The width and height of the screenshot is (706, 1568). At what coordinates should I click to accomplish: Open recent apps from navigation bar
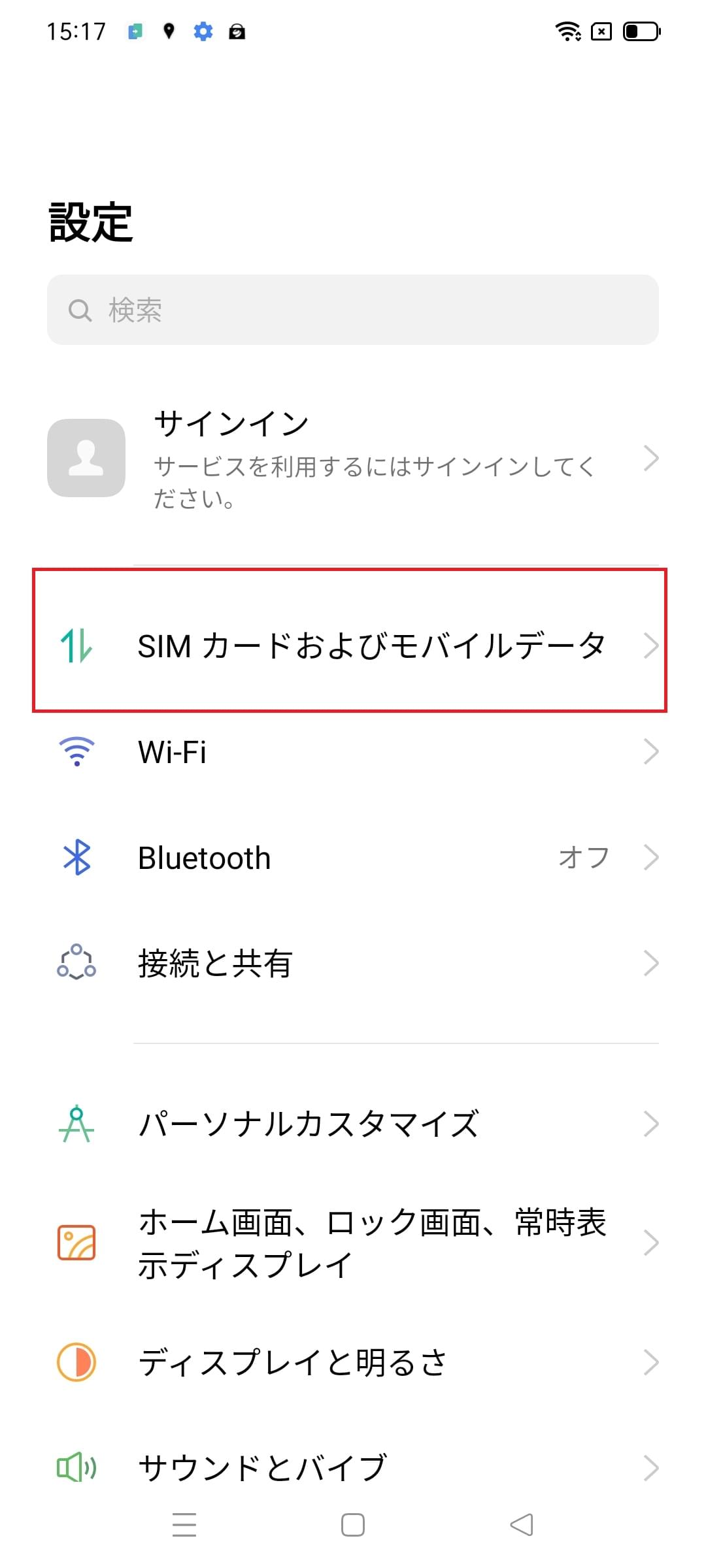point(184,1525)
